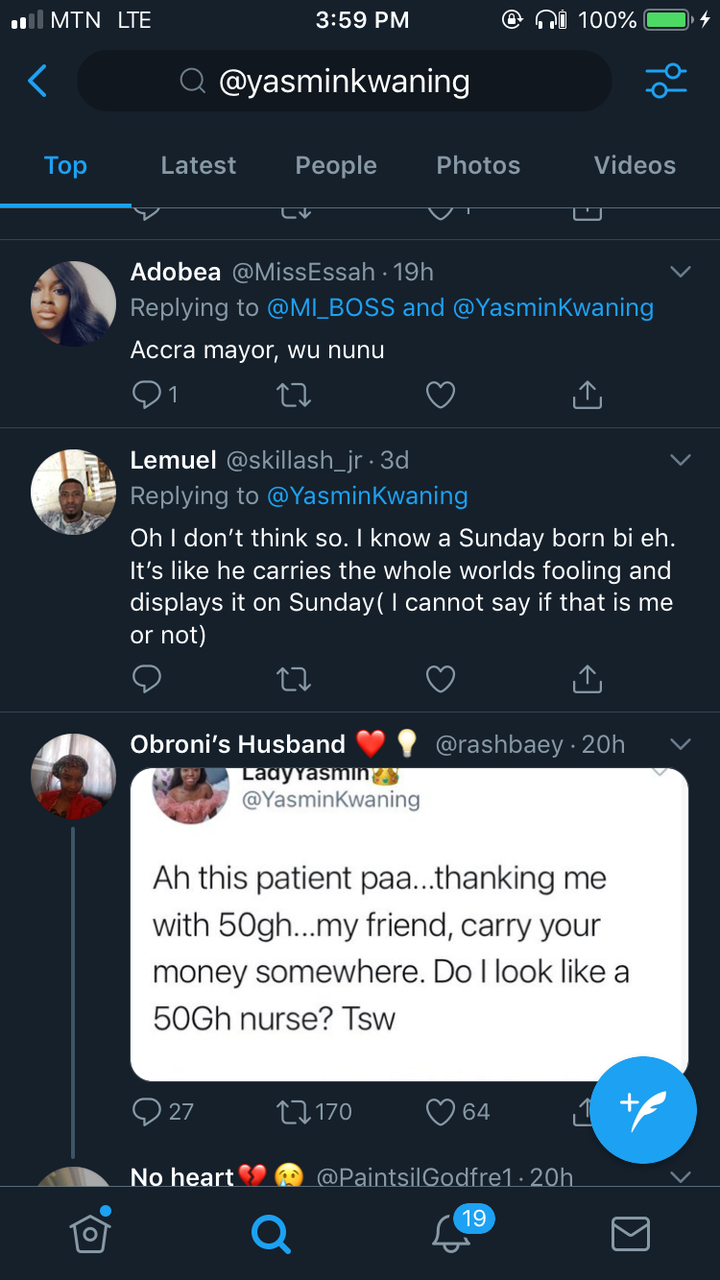Viewport: 720px width, 1280px height.
Task: Switch to the Latest tab
Action: (198, 165)
